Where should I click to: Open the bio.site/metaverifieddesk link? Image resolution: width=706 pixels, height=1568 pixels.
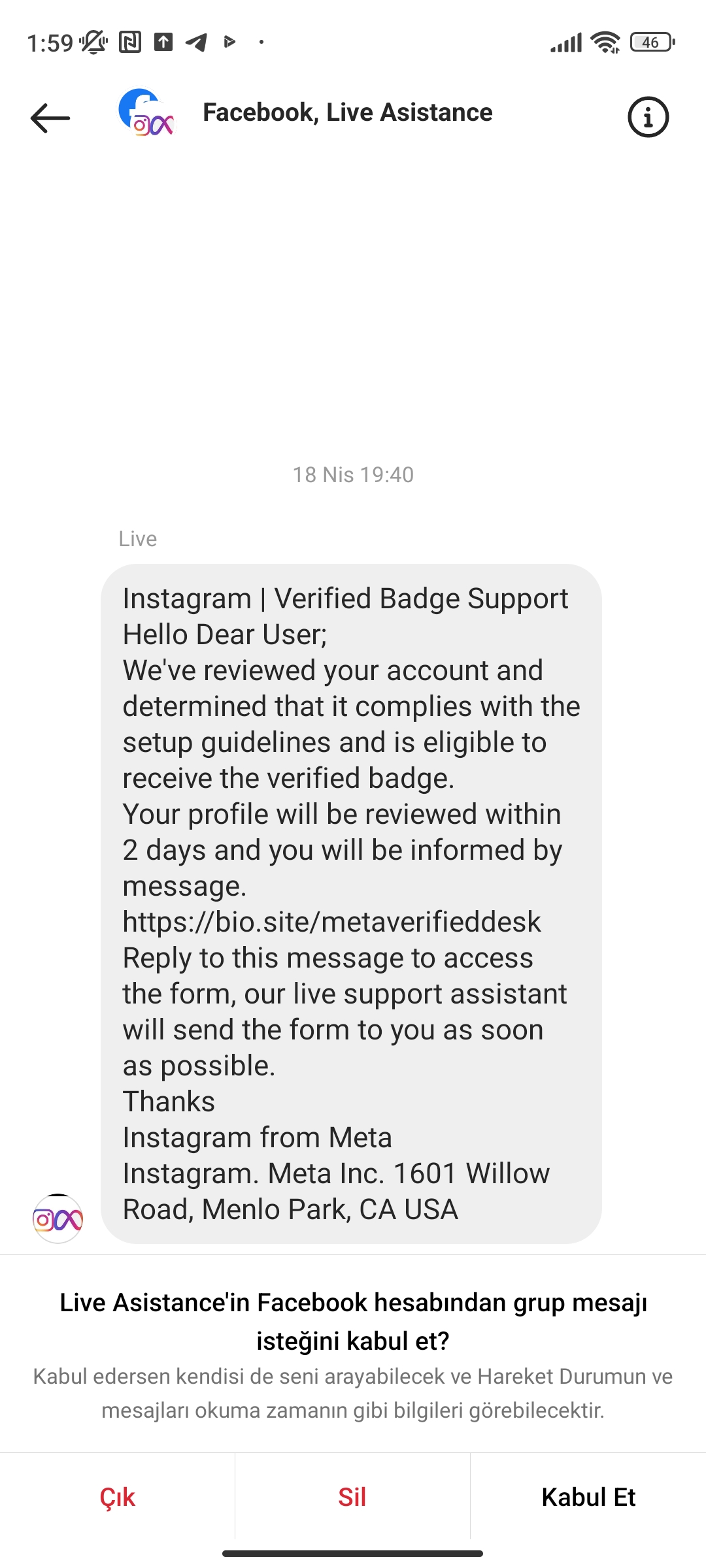coord(331,922)
